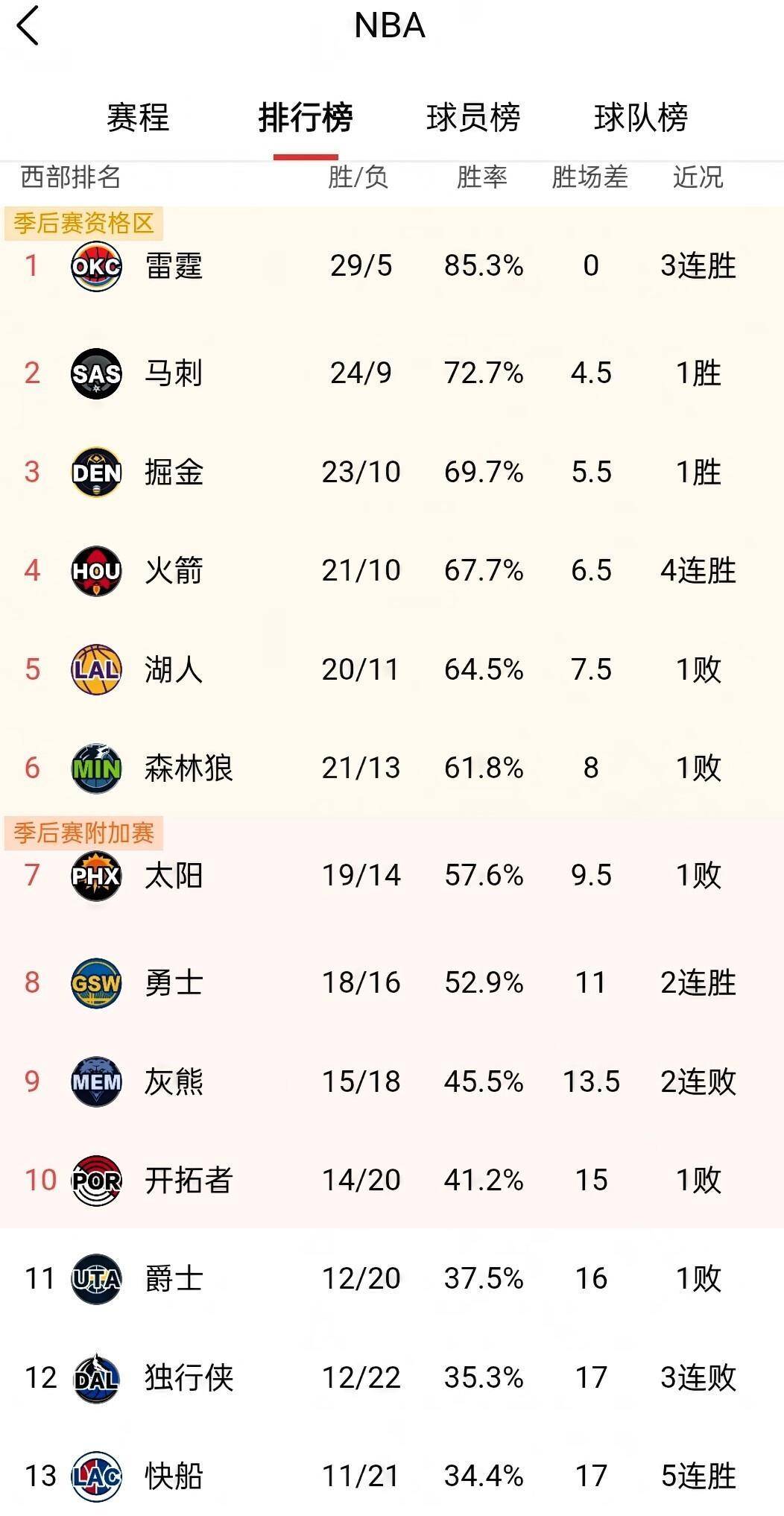Open the 森林狼 team row
This screenshot has width=784, height=1516.
point(189,768)
